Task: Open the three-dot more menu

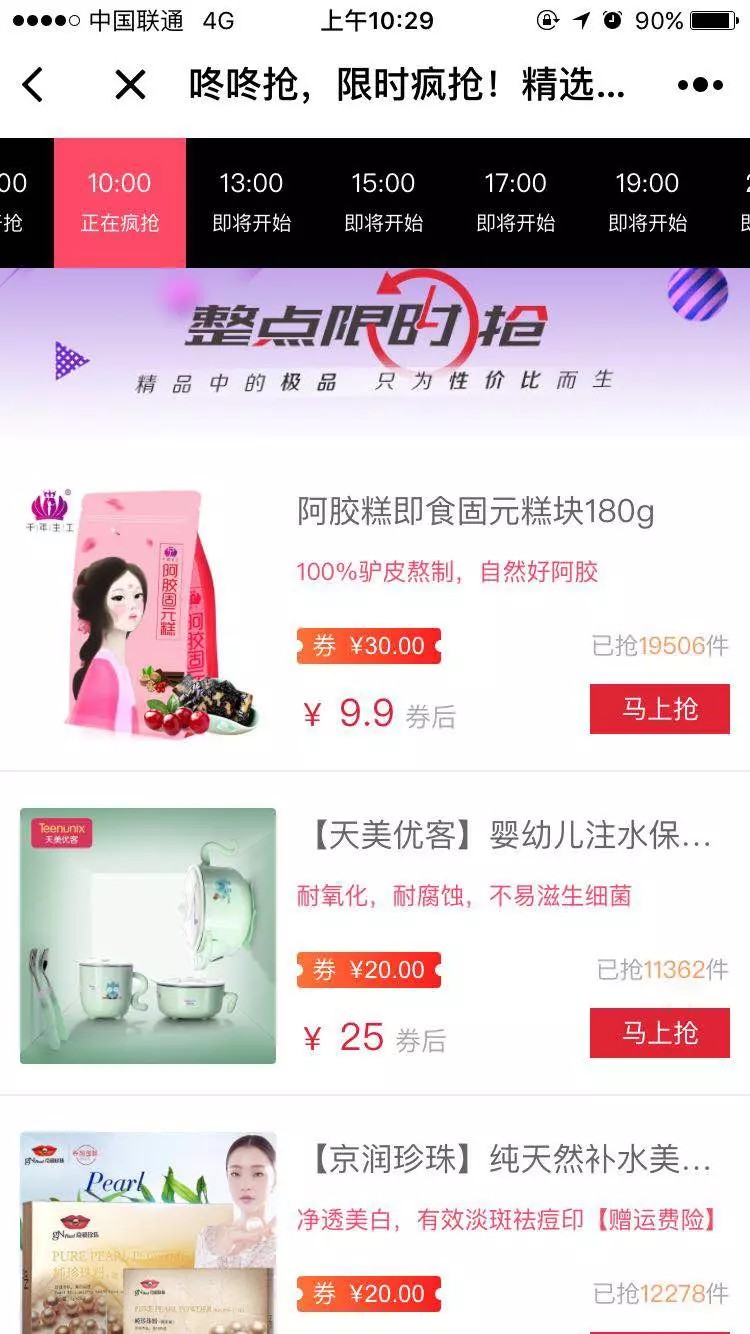Action: [700, 85]
